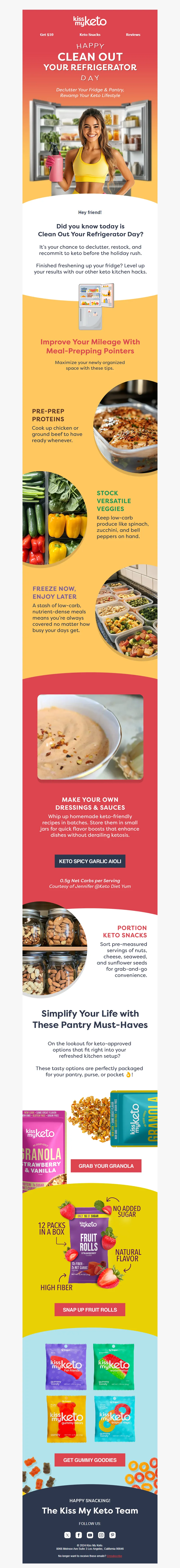Open the Keto Snacks link
The height and width of the screenshot is (1568, 180).
coord(90,35)
